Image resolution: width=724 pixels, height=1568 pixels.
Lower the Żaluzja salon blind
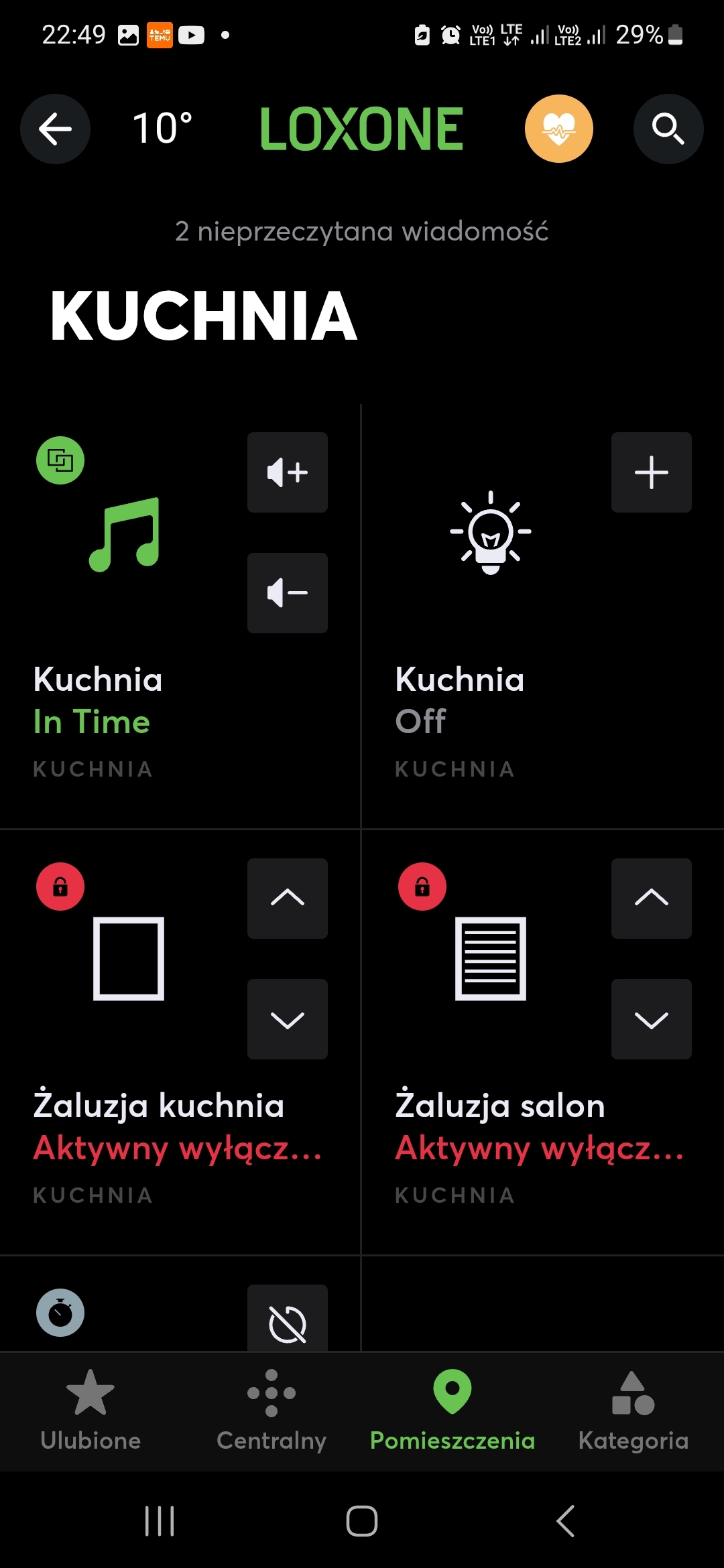652,1019
